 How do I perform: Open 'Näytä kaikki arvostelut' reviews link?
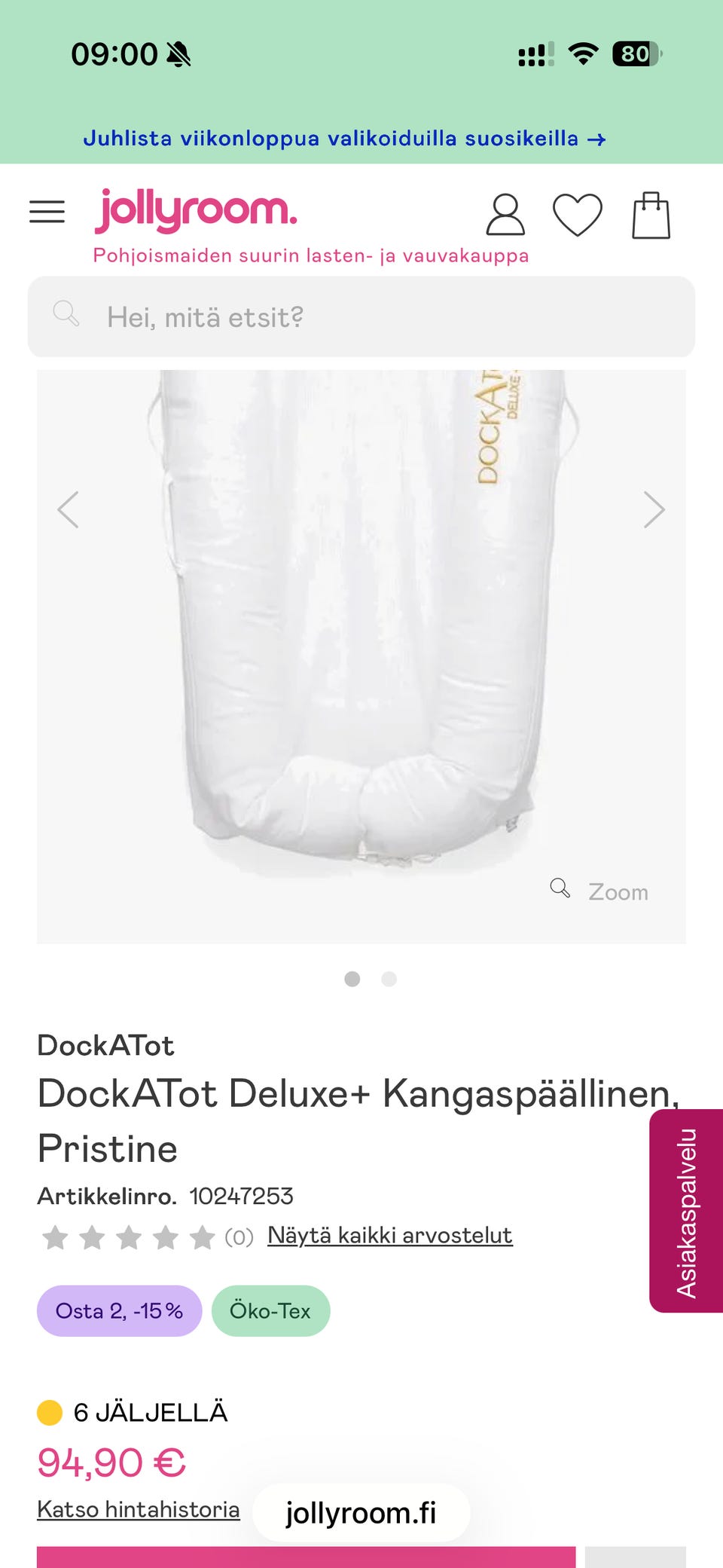tap(389, 1236)
